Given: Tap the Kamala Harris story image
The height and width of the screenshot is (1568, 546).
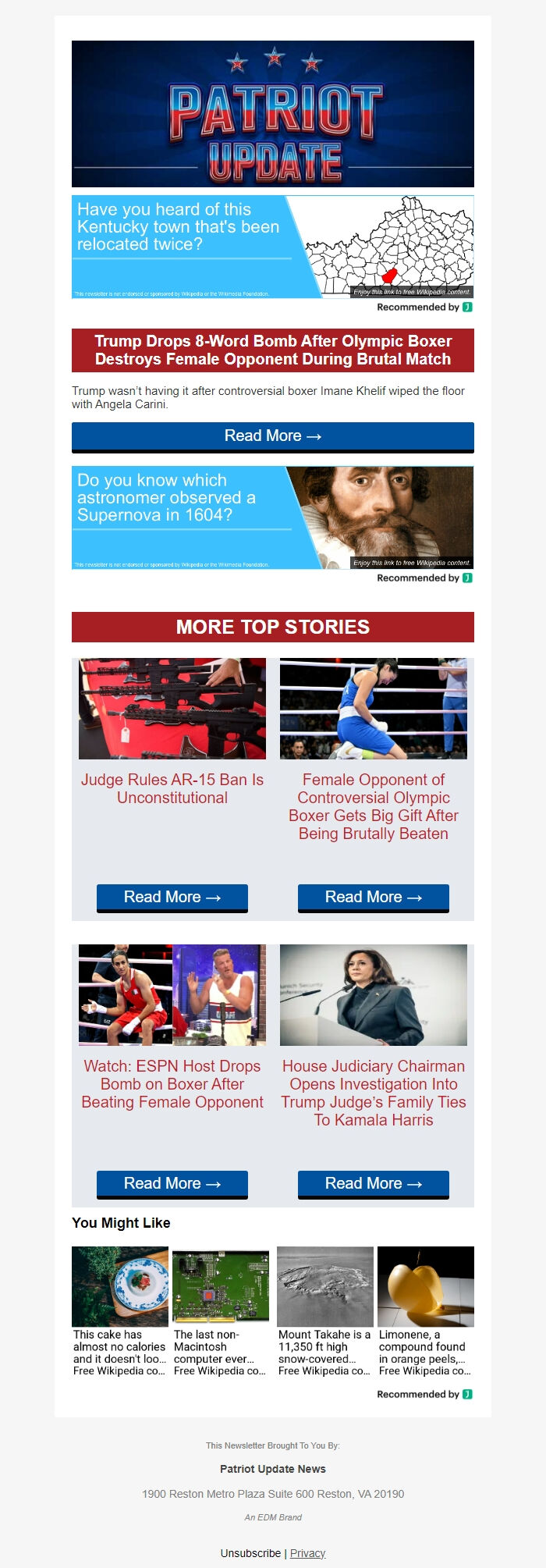Looking at the screenshot, I should click(x=374, y=994).
